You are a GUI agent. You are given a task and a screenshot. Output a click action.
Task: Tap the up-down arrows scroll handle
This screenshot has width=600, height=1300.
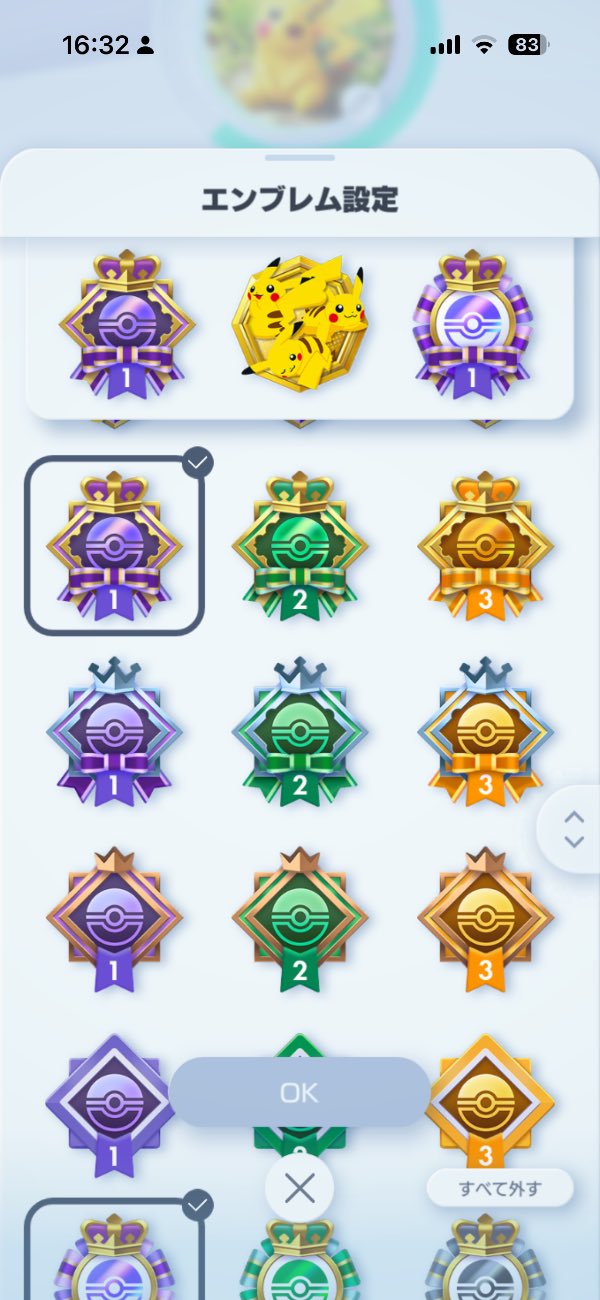tap(573, 829)
